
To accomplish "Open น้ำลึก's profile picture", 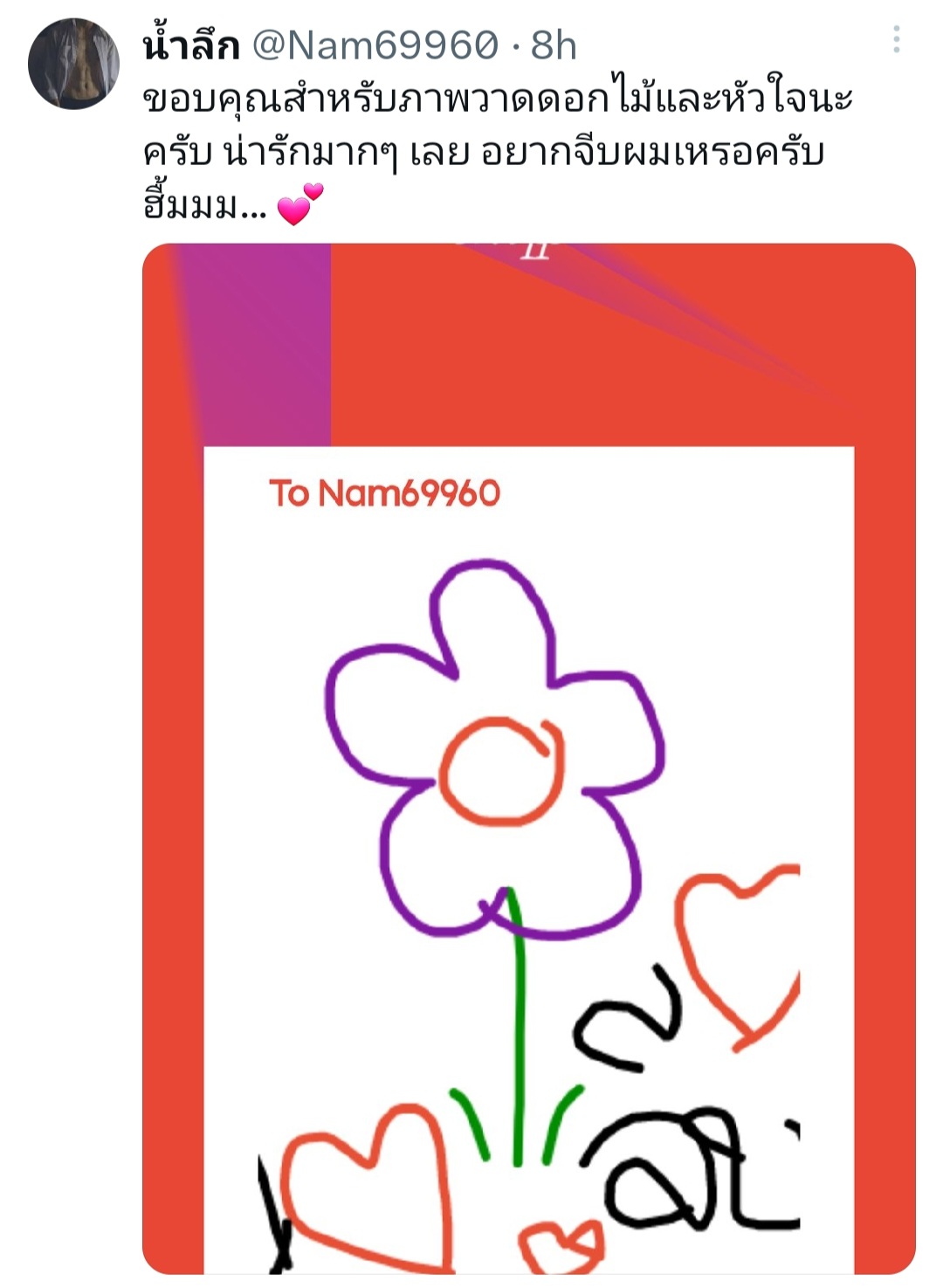I will pos(73,64).
